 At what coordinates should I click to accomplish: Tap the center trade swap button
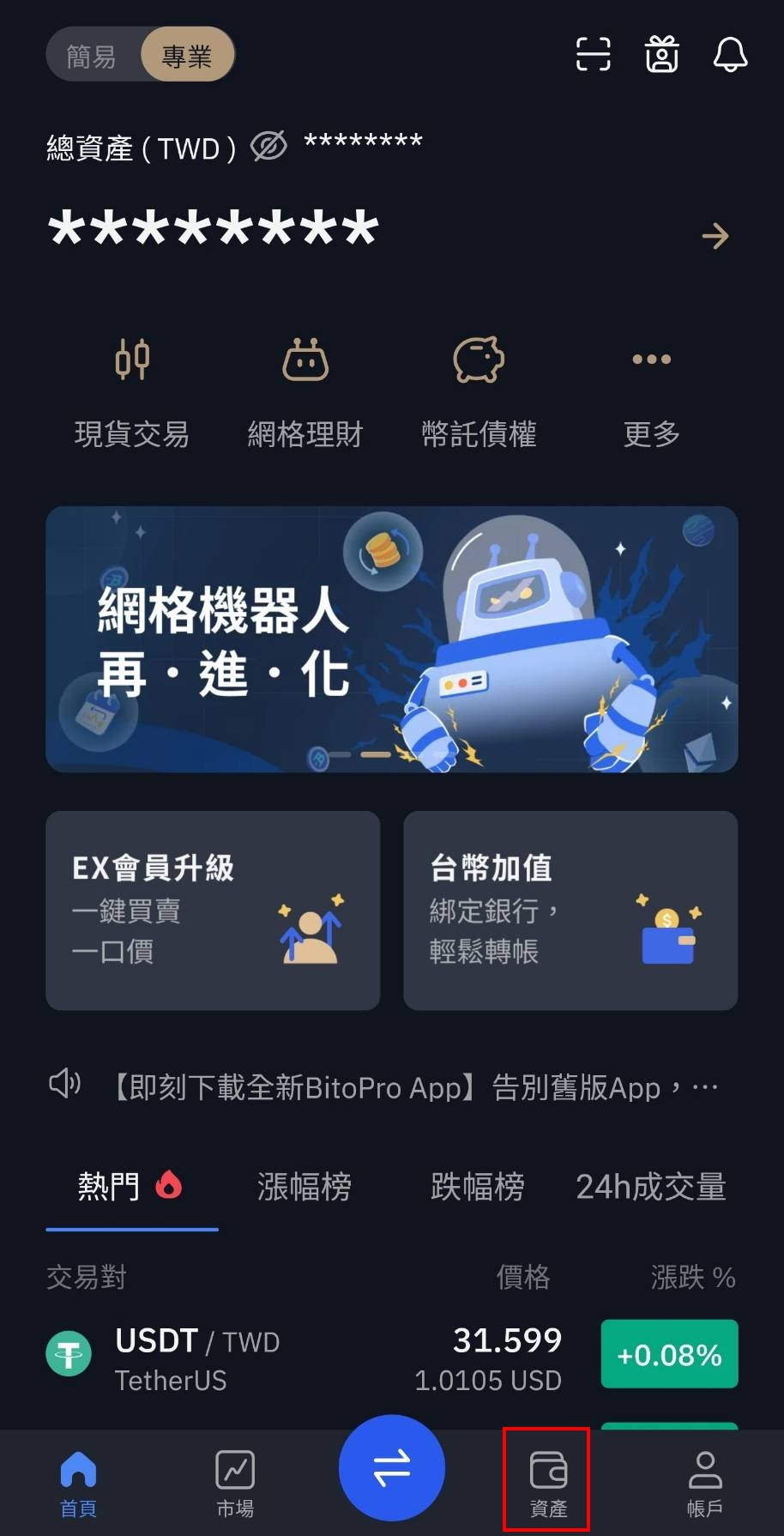coord(392,1468)
